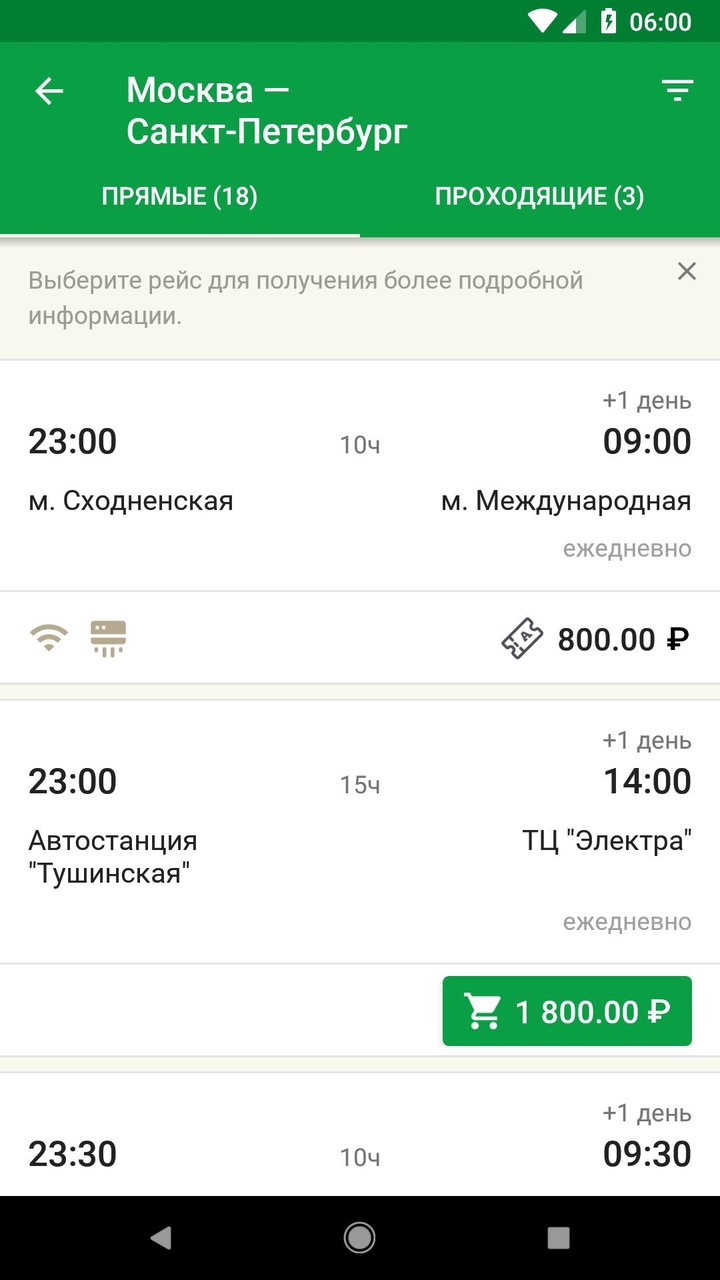The height and width of the screenshot is (1280, 720).
Task: Tap the Москва — Санкт-Петербург title
Action: (x=267, y=110)
